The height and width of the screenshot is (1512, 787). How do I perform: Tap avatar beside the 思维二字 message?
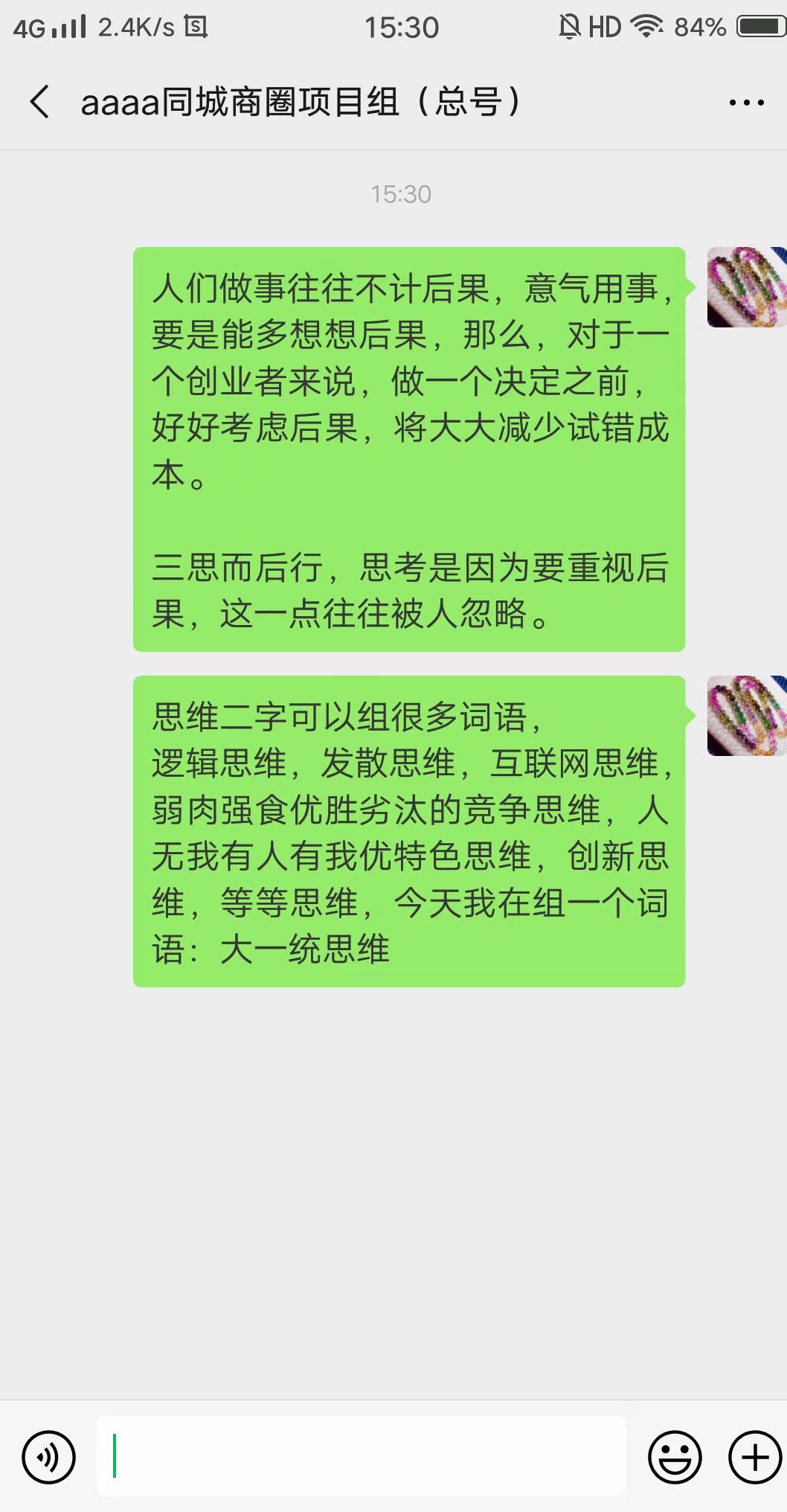746,716
